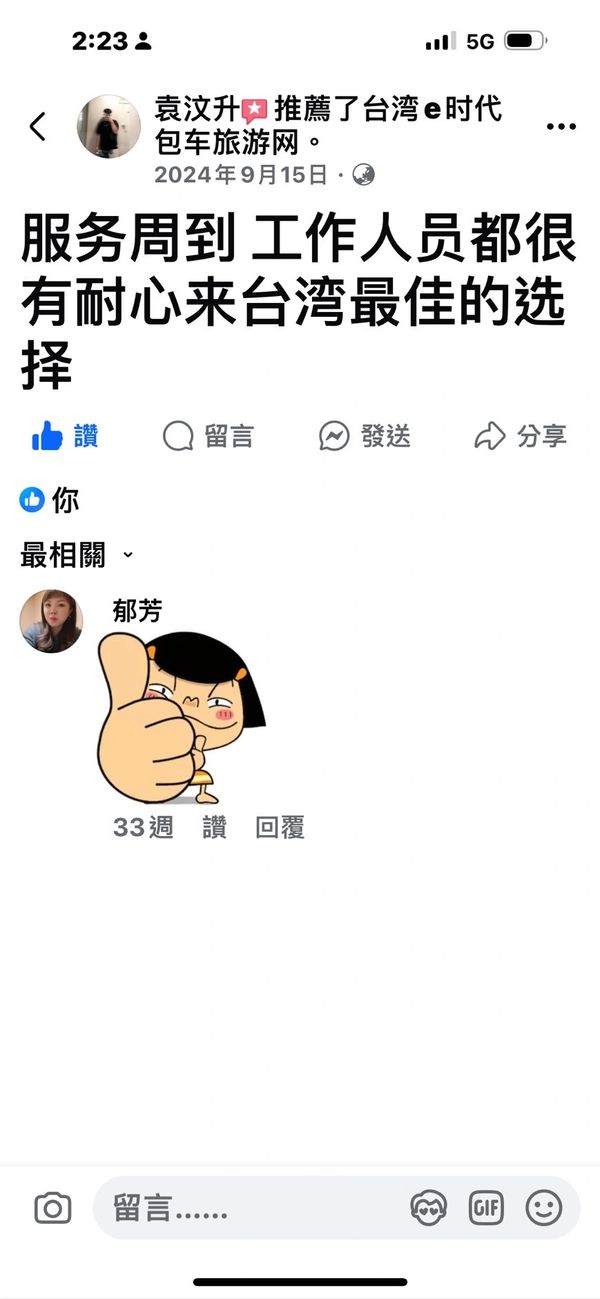Image resolution: width=600 pixels, height=1299 pixels.
Task: Expand the 最相關 comment sort dropdown
Action: (76, 555)
